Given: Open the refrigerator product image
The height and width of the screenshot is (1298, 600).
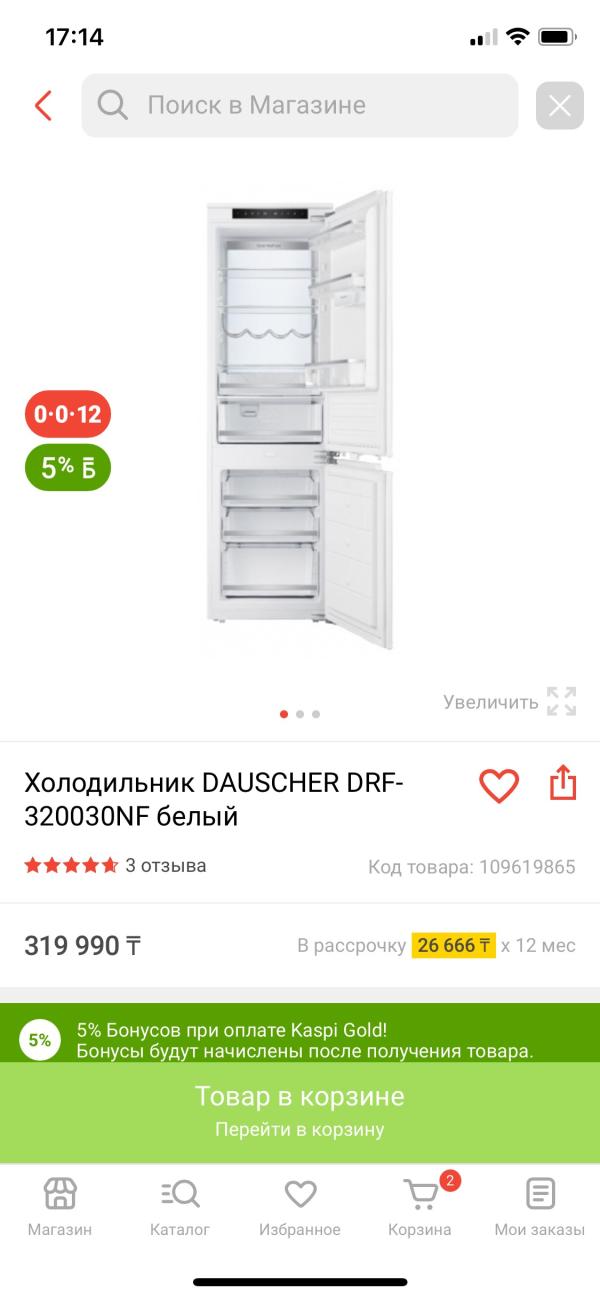Looking at the screenshot, I should pyautogui.click(x=300, y=420).
